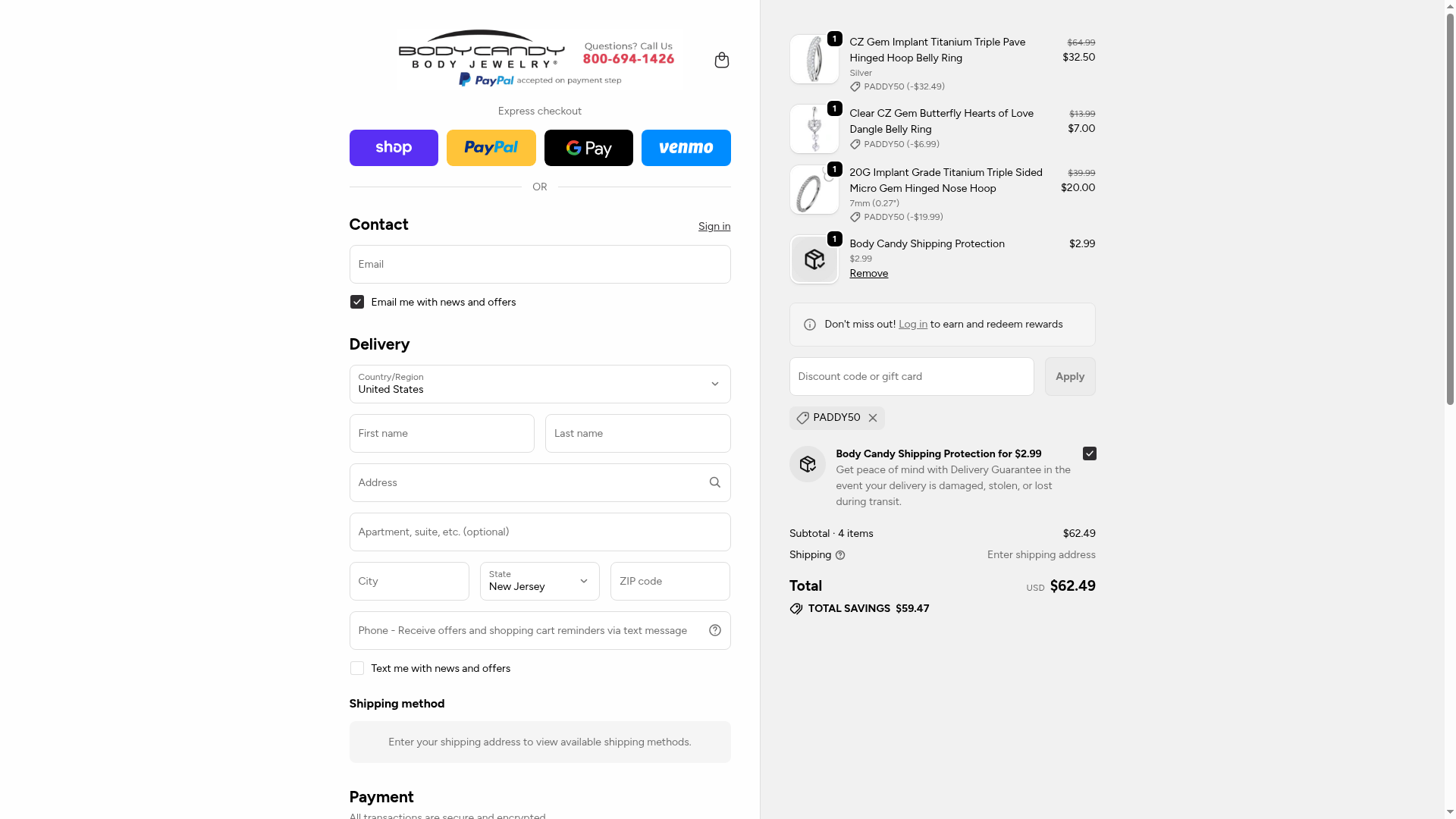Enable Text me with news and offers

[x=357, y=668]
